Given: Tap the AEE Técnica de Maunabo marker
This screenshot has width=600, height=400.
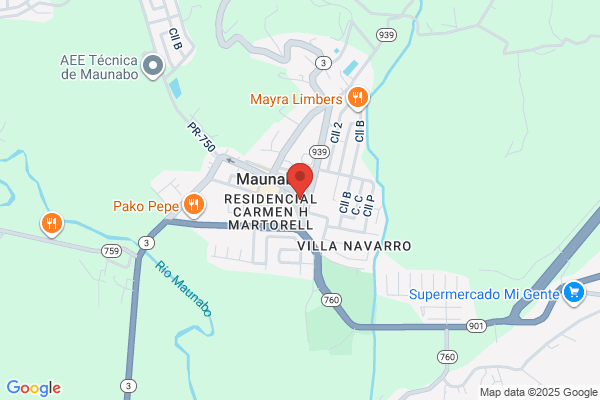Looking at the screenshot, I should [x=153, y=67].
